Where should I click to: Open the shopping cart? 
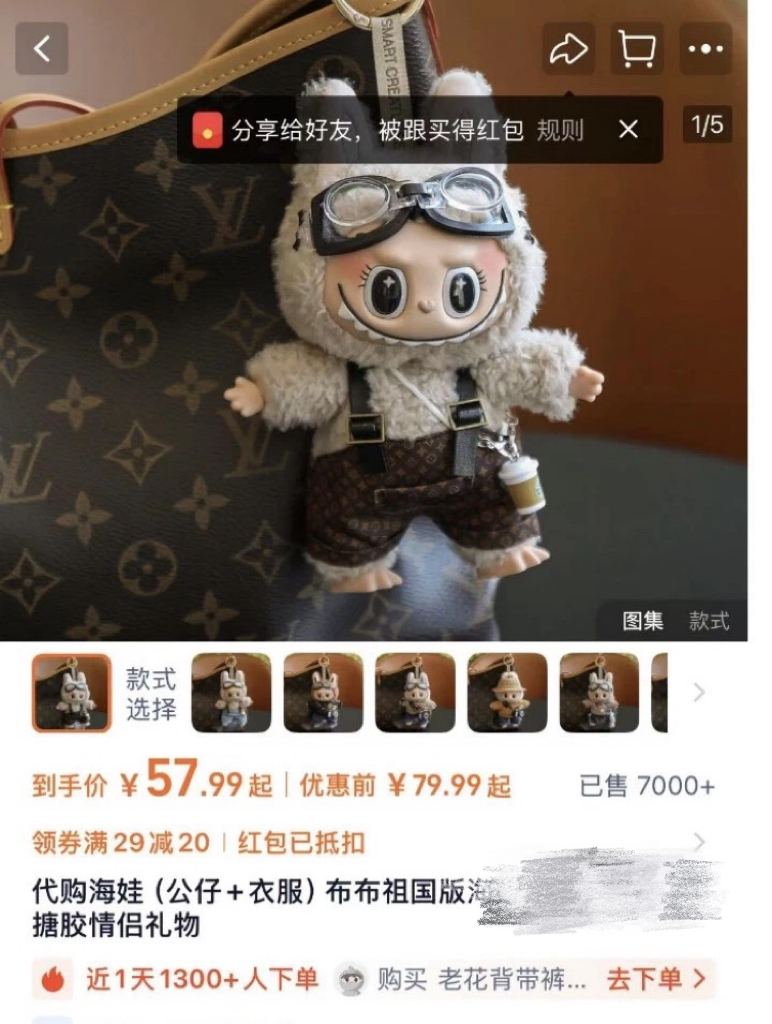pos(636,49)
